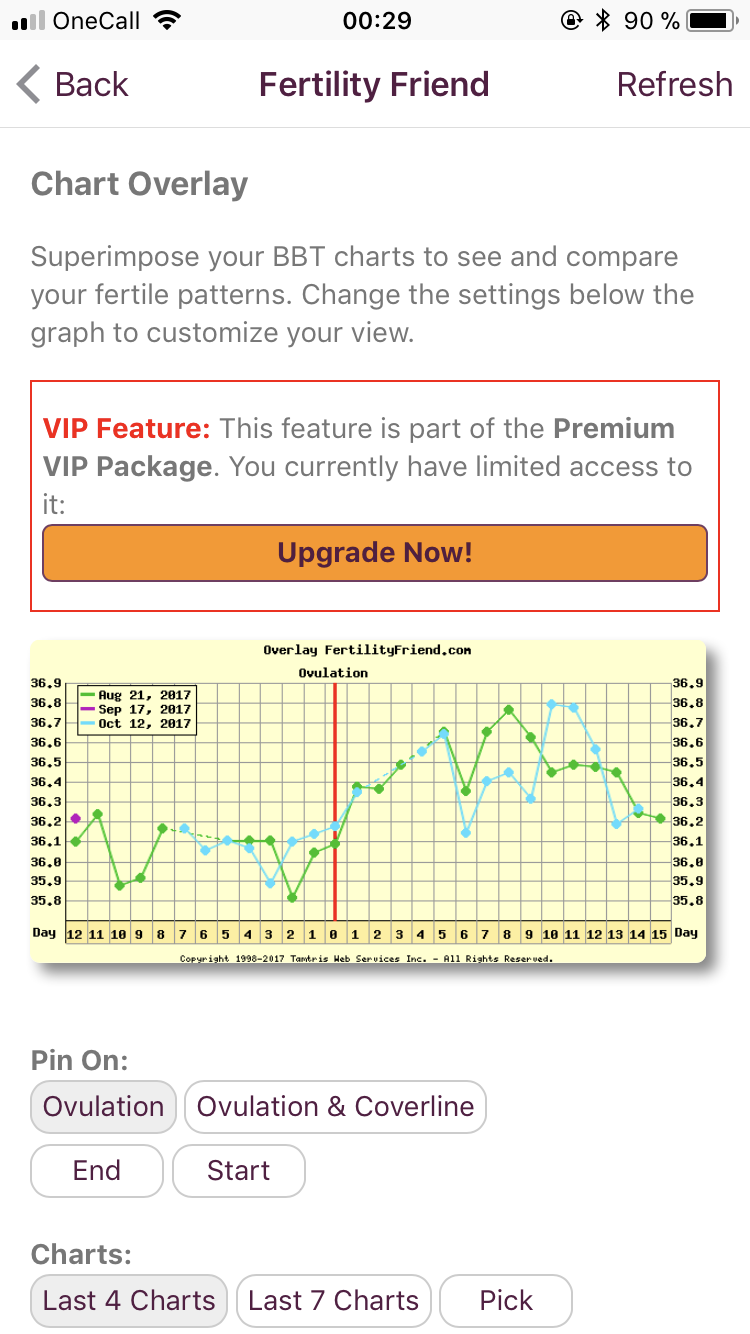Screen dimensions: 750x1334
Task: Open the Pick charts option
Action: [x=506, y=1301]
